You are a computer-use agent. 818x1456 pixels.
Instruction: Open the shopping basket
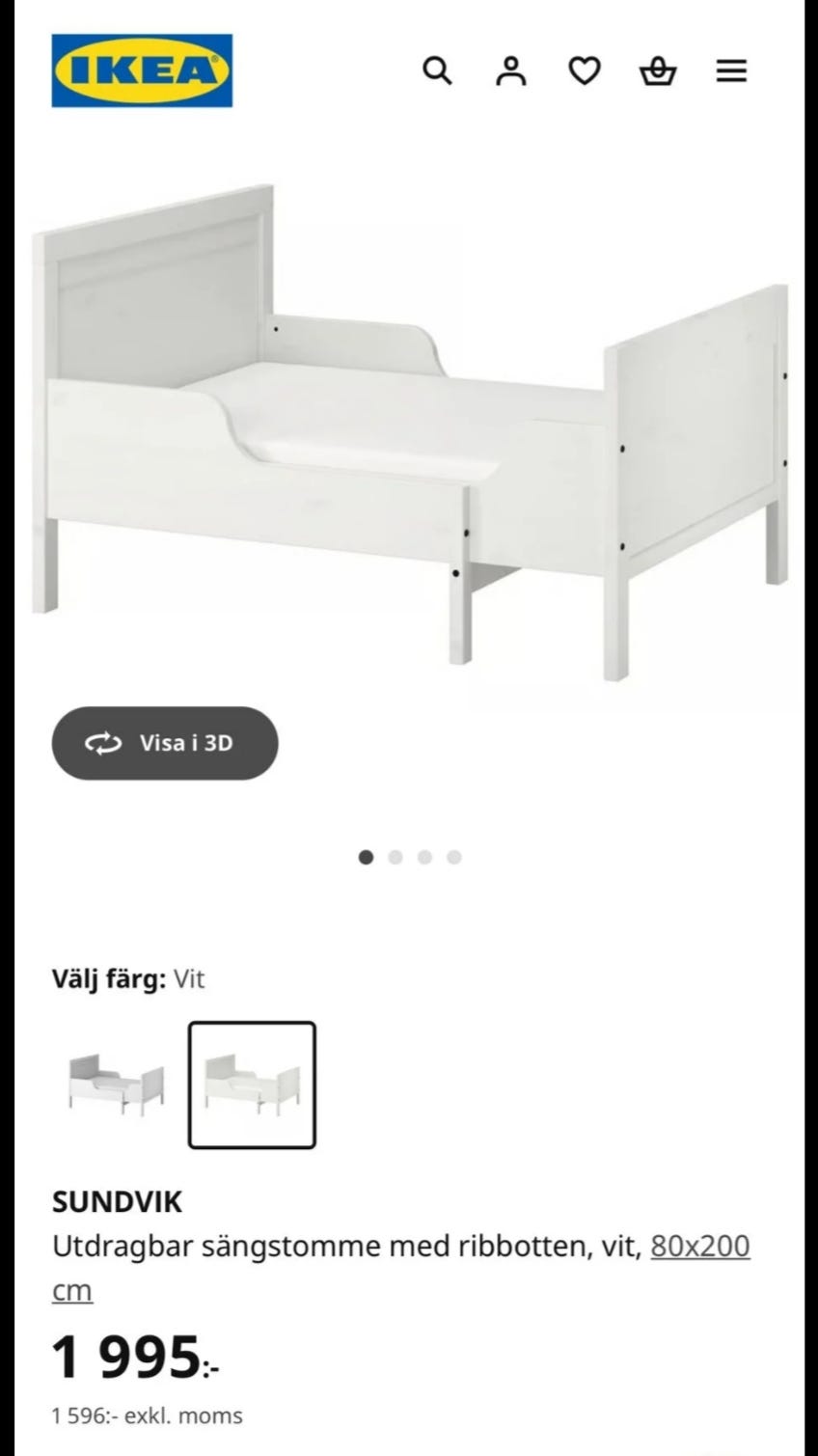(x=658, y=70)
